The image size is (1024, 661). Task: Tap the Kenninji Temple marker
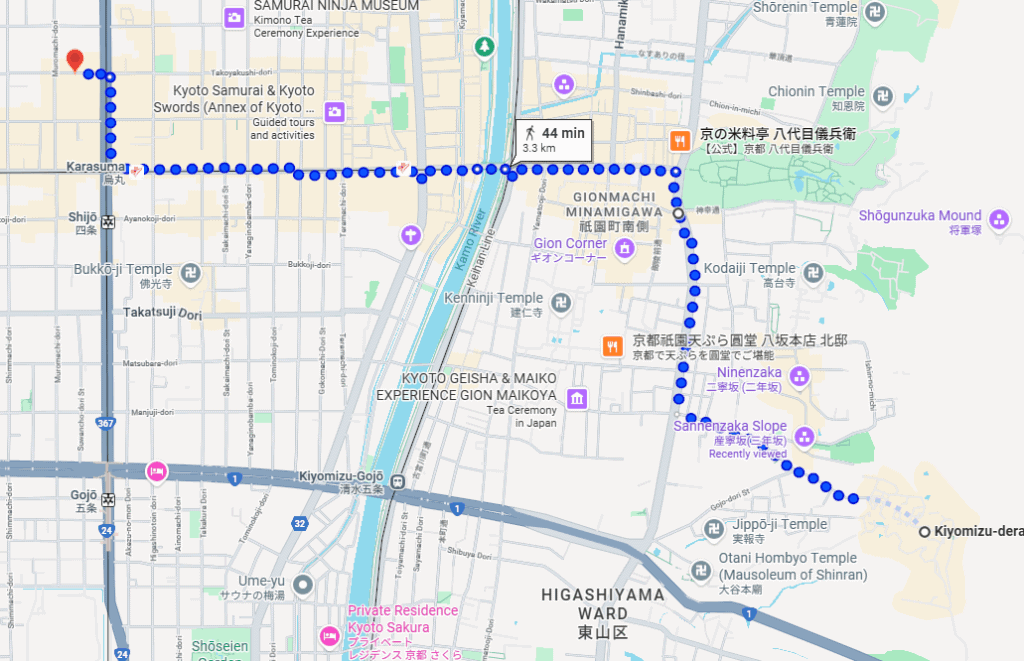tap(562, 299)
